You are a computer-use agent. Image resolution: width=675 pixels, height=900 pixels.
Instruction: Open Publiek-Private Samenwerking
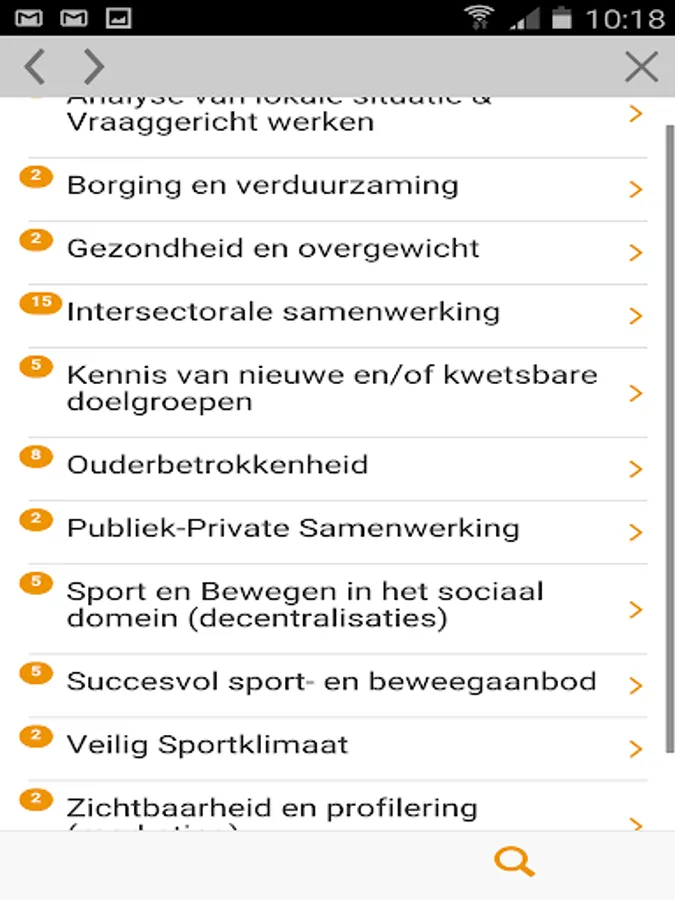[x=338, y=532]
